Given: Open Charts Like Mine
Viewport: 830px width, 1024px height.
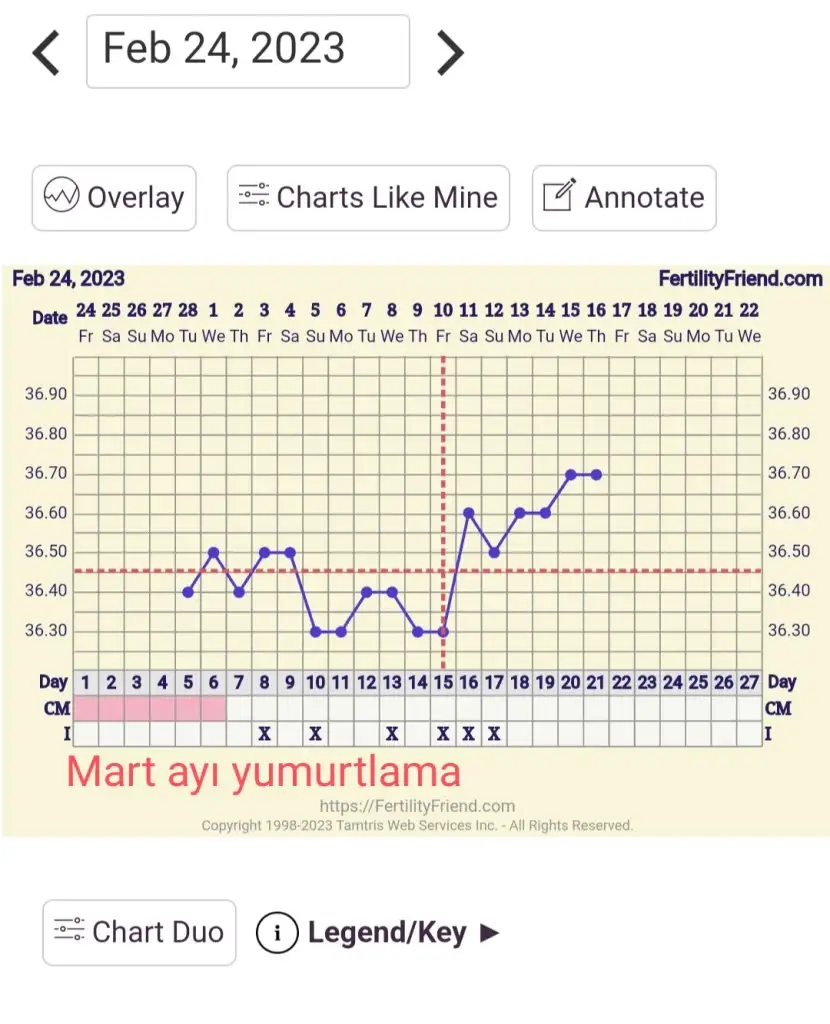Looking at the screenshot, I should pyautogui.click(x=368, y=197).
